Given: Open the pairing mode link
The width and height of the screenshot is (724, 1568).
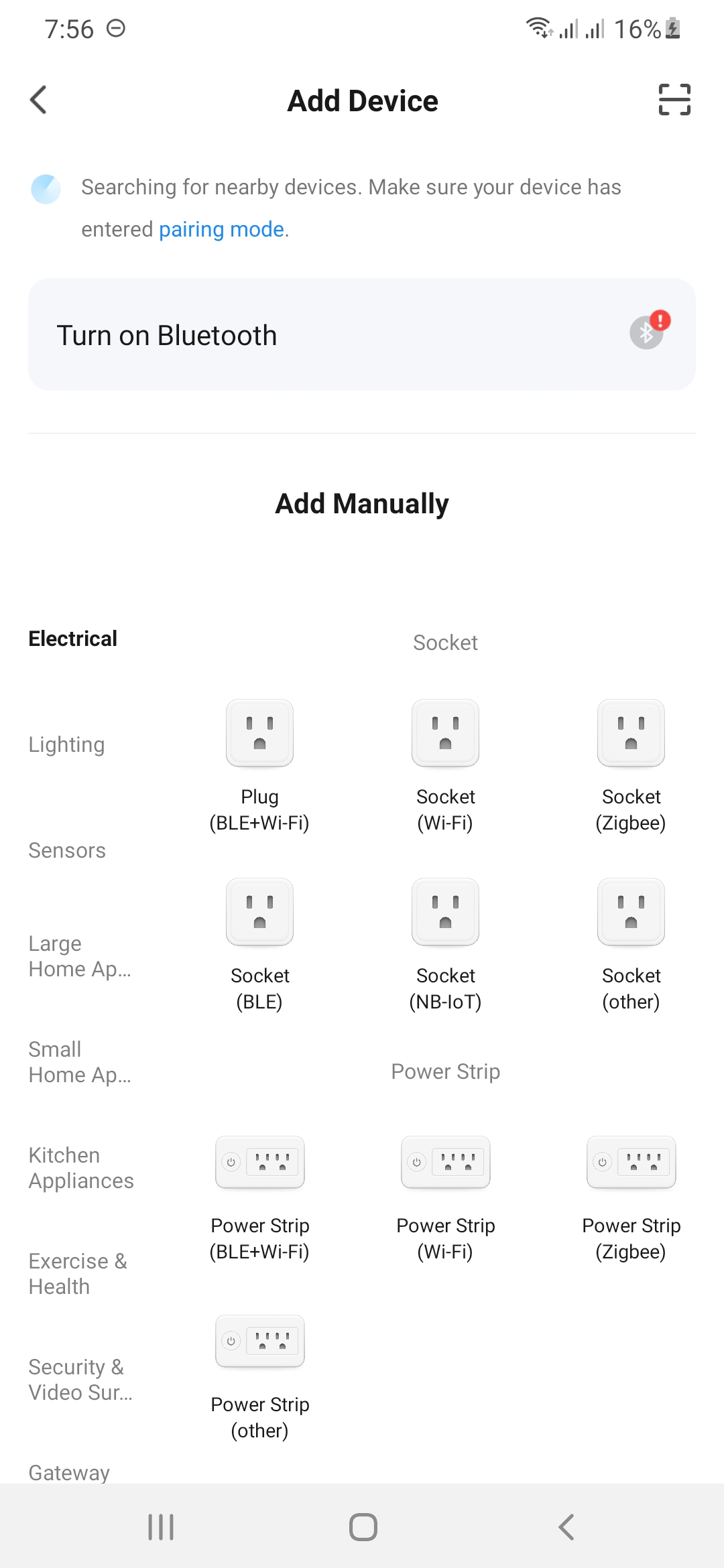Looking at the screenshot, I should [221, 229].
